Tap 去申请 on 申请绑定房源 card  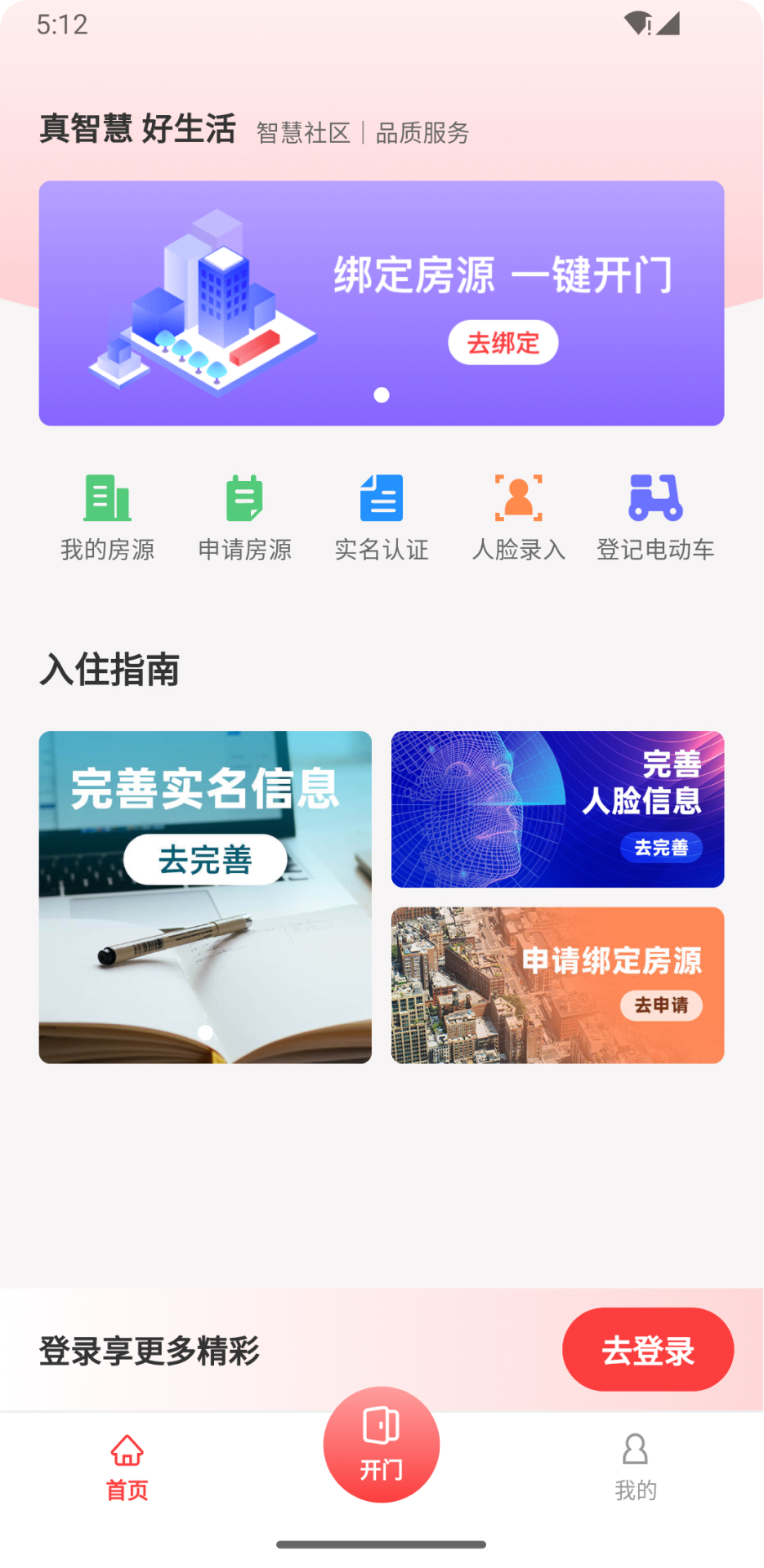coord(661,1005)
